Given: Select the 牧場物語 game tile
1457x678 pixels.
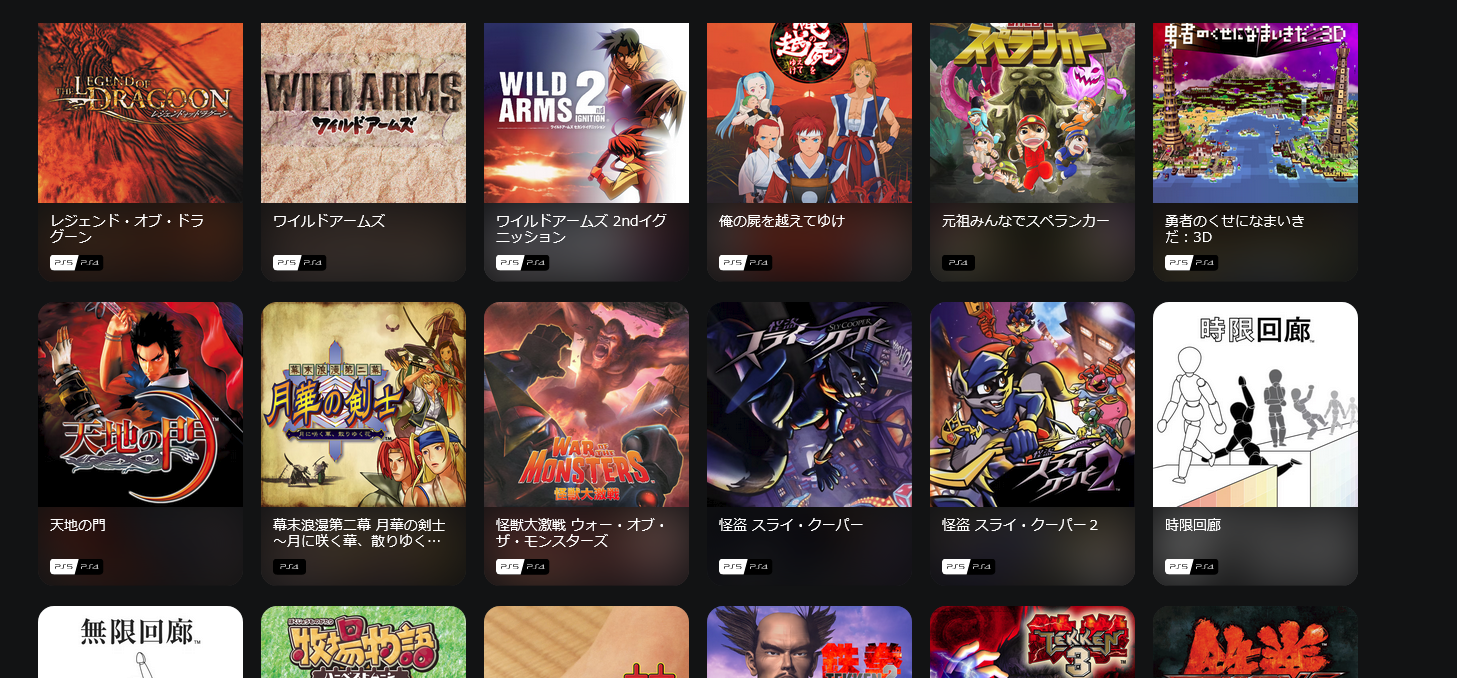Looking at the screenshot, I should pos(363,643).
